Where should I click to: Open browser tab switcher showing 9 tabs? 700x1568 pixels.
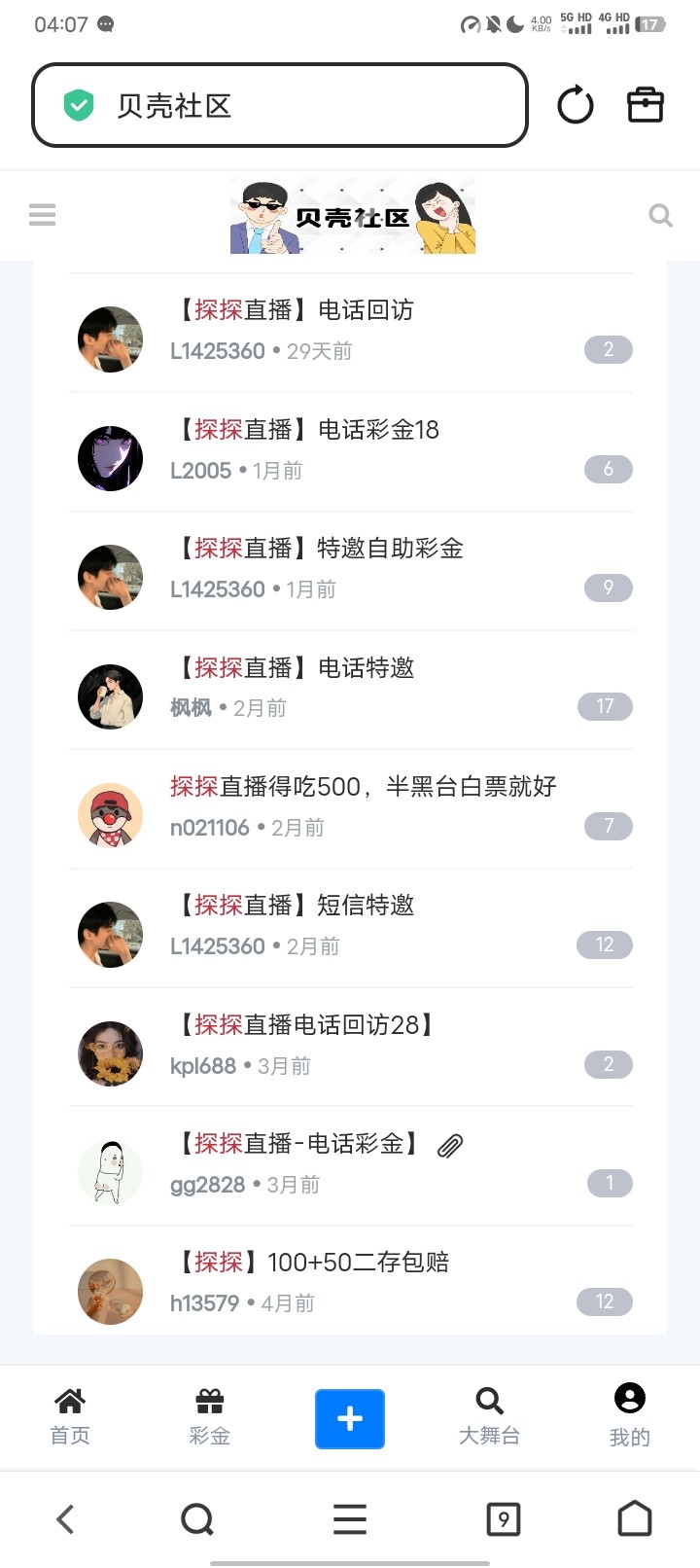[503, 1518]
